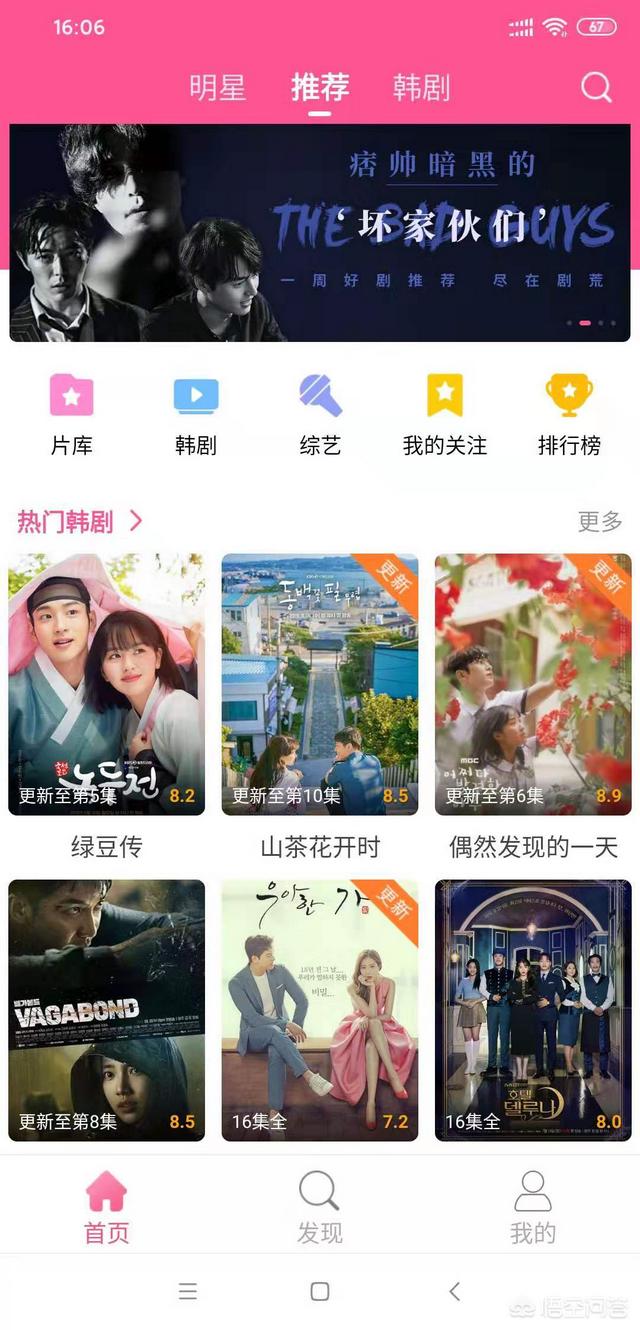
Task: Open the 偶然发现的一天 drama card
Action: tap(533, 685)
